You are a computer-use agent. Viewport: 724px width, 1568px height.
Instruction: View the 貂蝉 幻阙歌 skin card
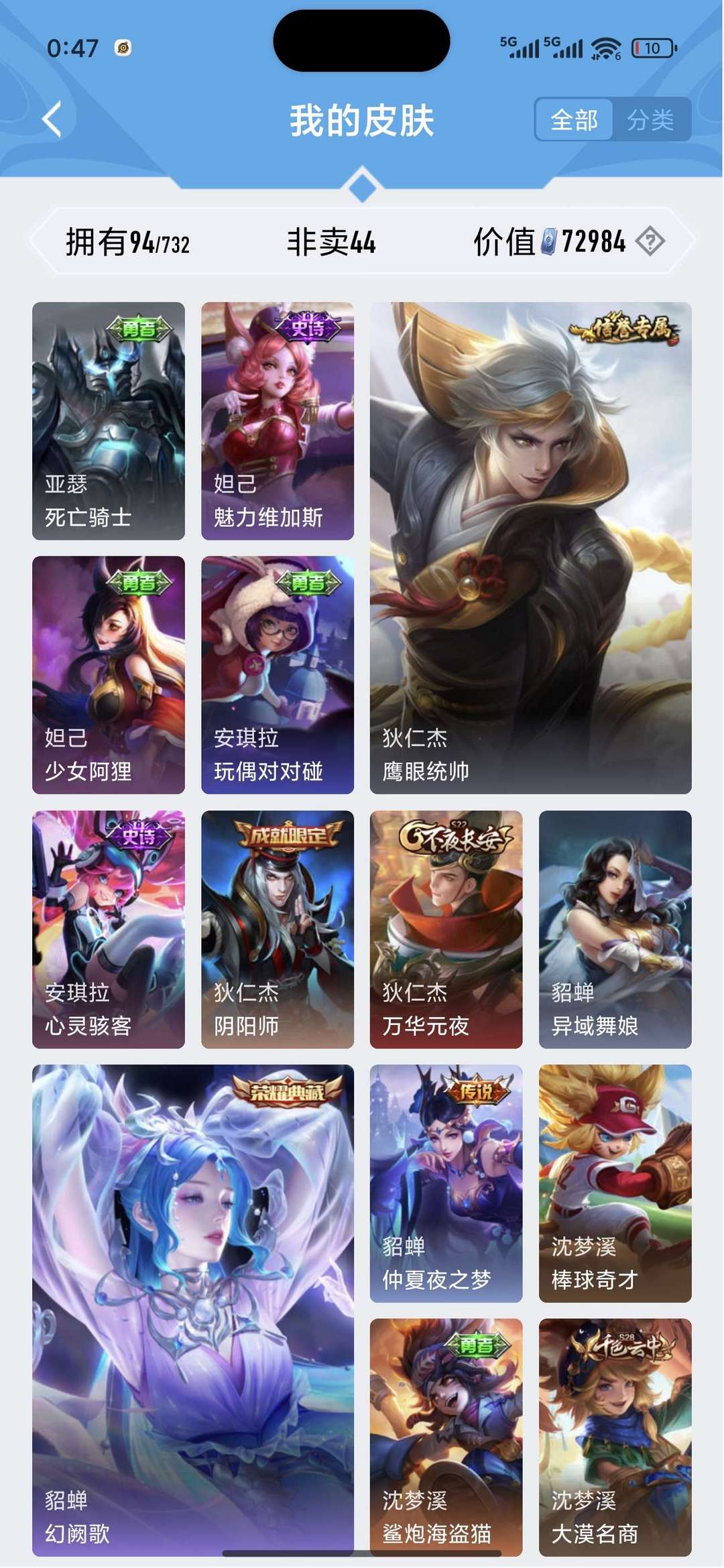point(193,1311)
